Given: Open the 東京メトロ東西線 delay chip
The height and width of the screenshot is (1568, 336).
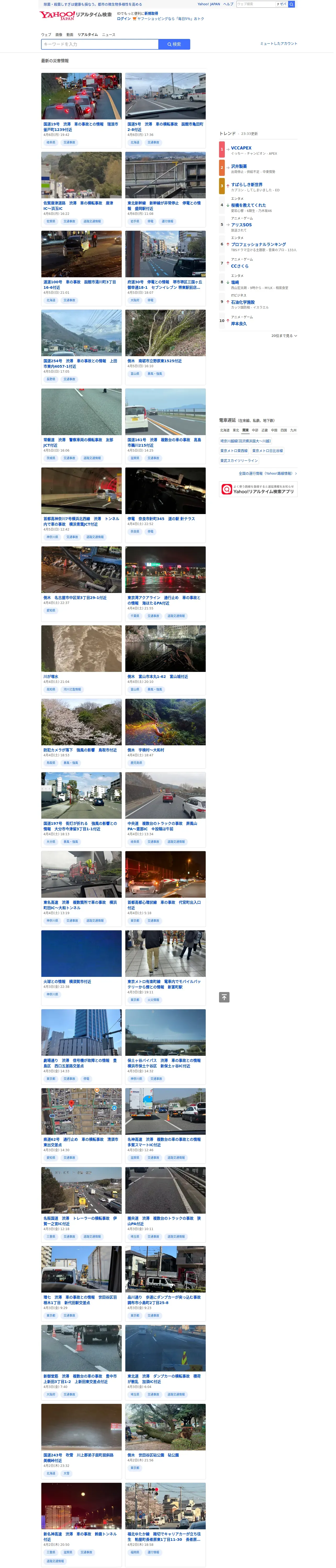Looking at the screenshot, I should click(x=234, y=451).
